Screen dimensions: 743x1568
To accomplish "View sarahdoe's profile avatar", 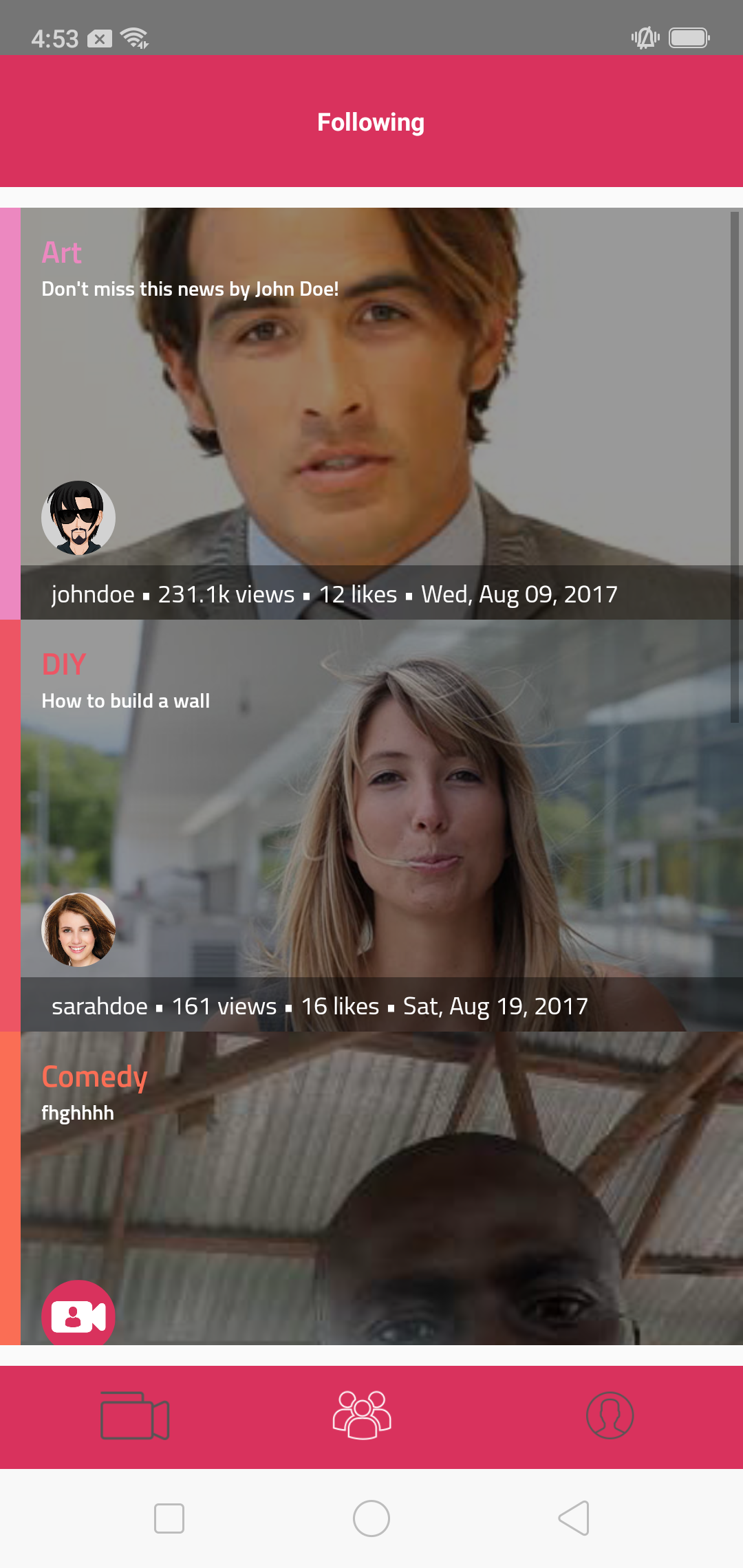I will [78, 930].
